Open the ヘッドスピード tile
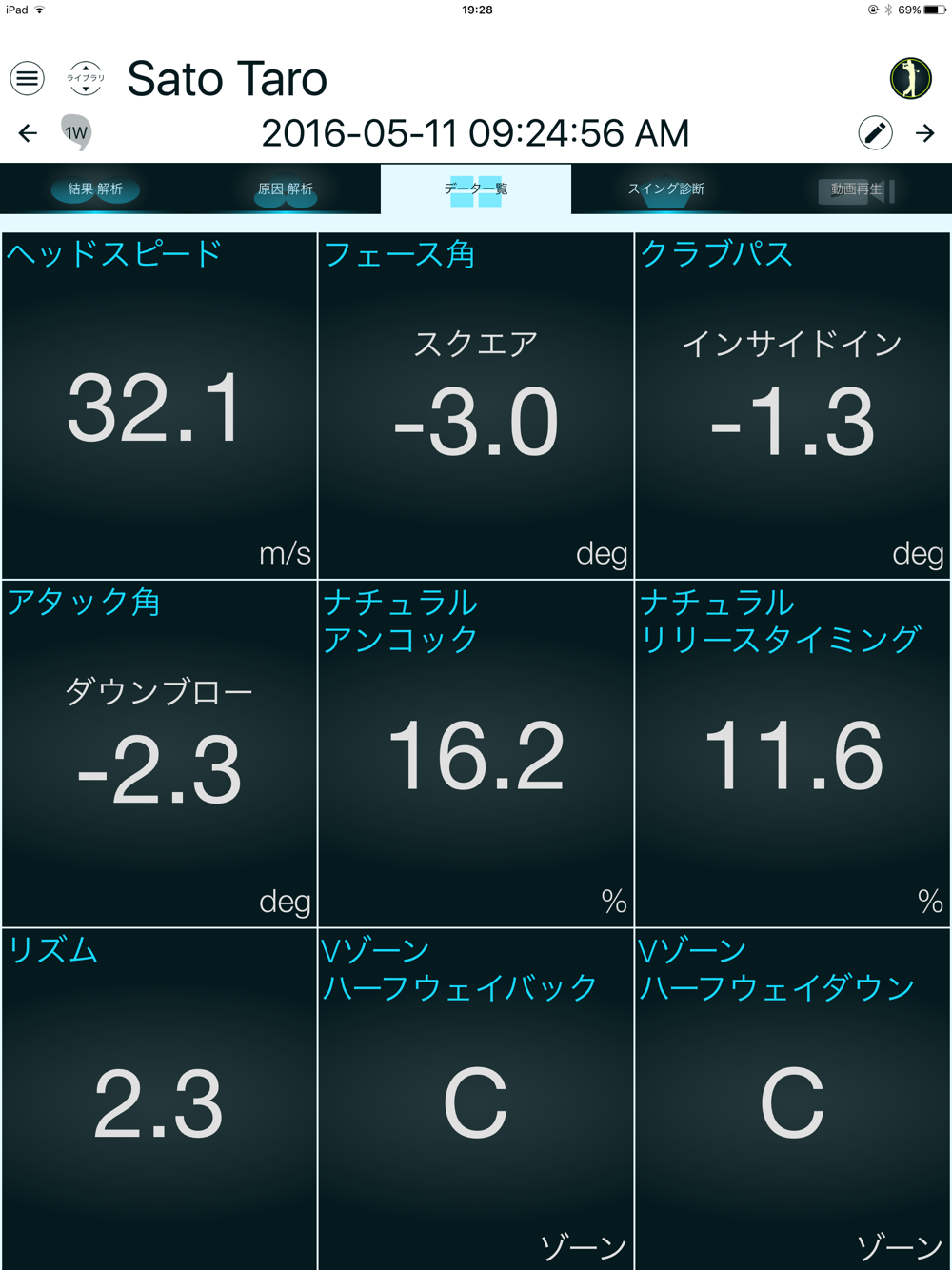The image size is (952, 1270). (159, 406)
